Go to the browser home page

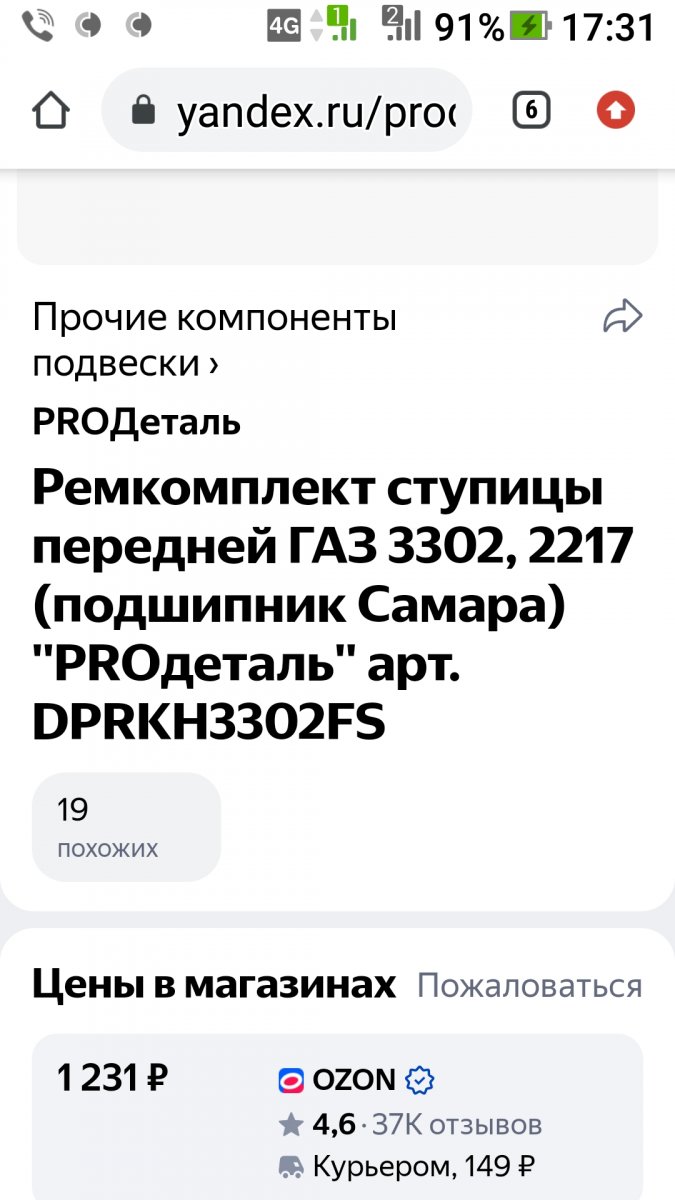coord(51,111)
